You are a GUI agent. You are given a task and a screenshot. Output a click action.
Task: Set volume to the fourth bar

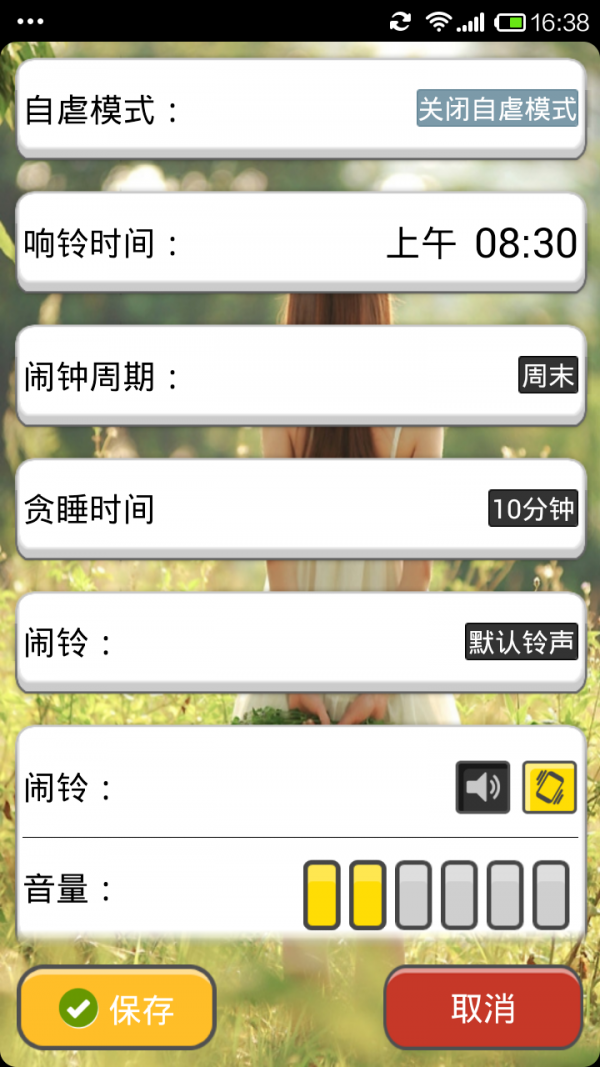coord(459,895)
